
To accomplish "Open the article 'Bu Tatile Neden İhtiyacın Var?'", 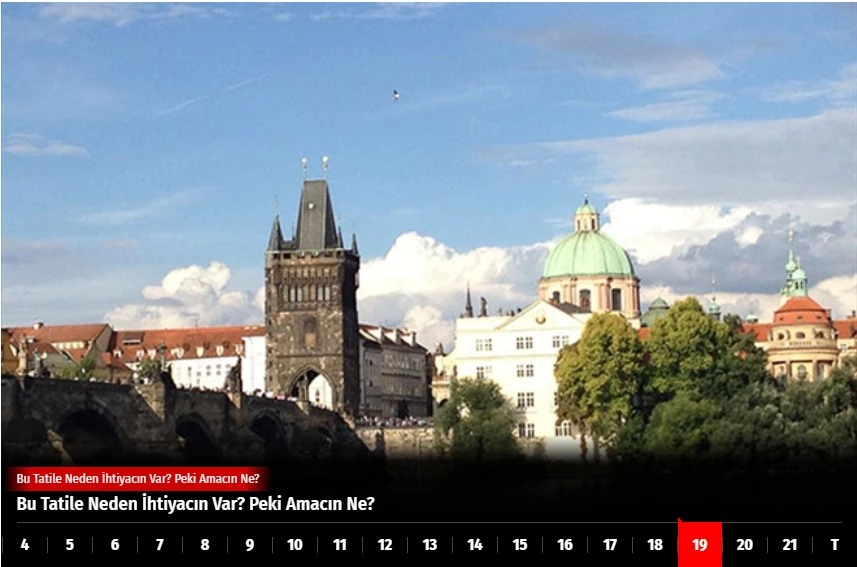I will [x=195, y=504].
